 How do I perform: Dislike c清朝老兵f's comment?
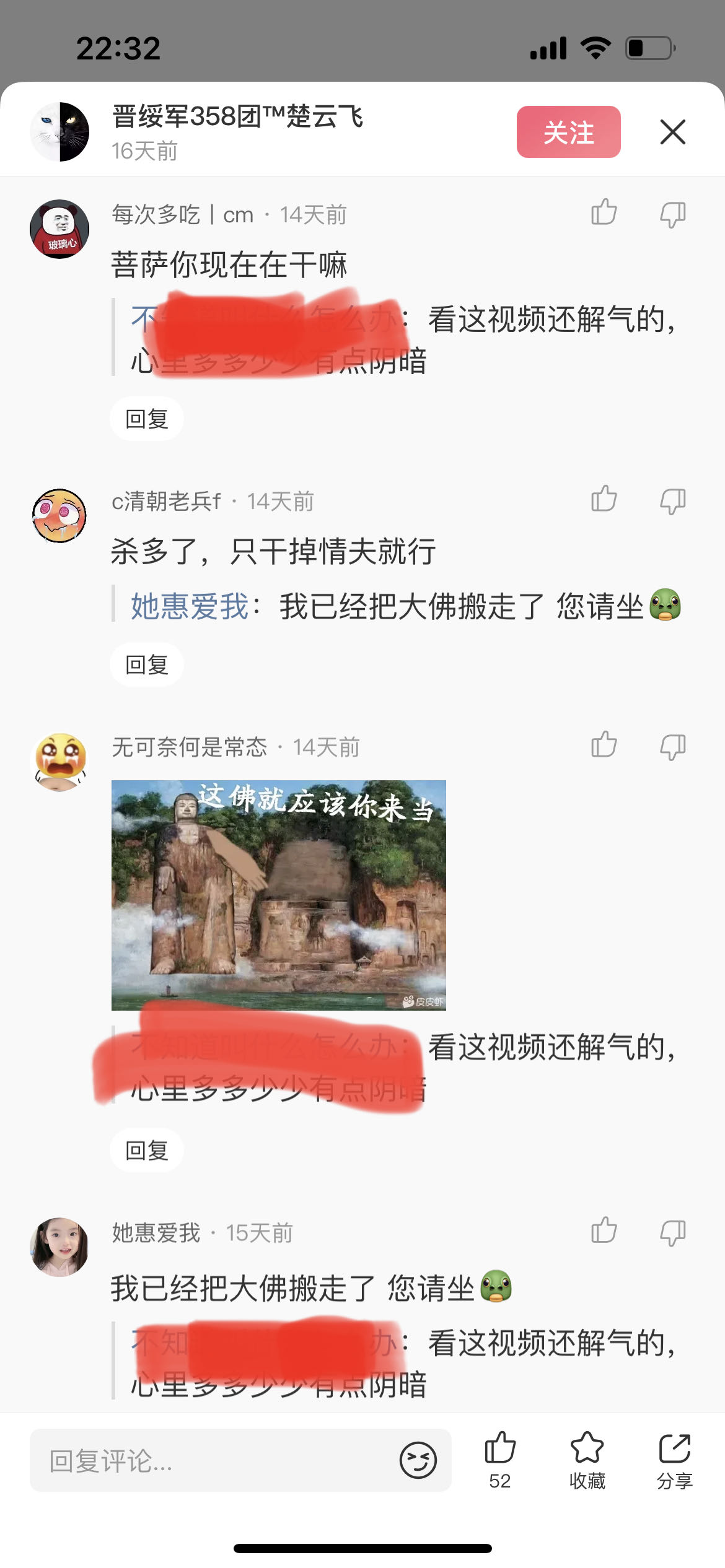672,501
